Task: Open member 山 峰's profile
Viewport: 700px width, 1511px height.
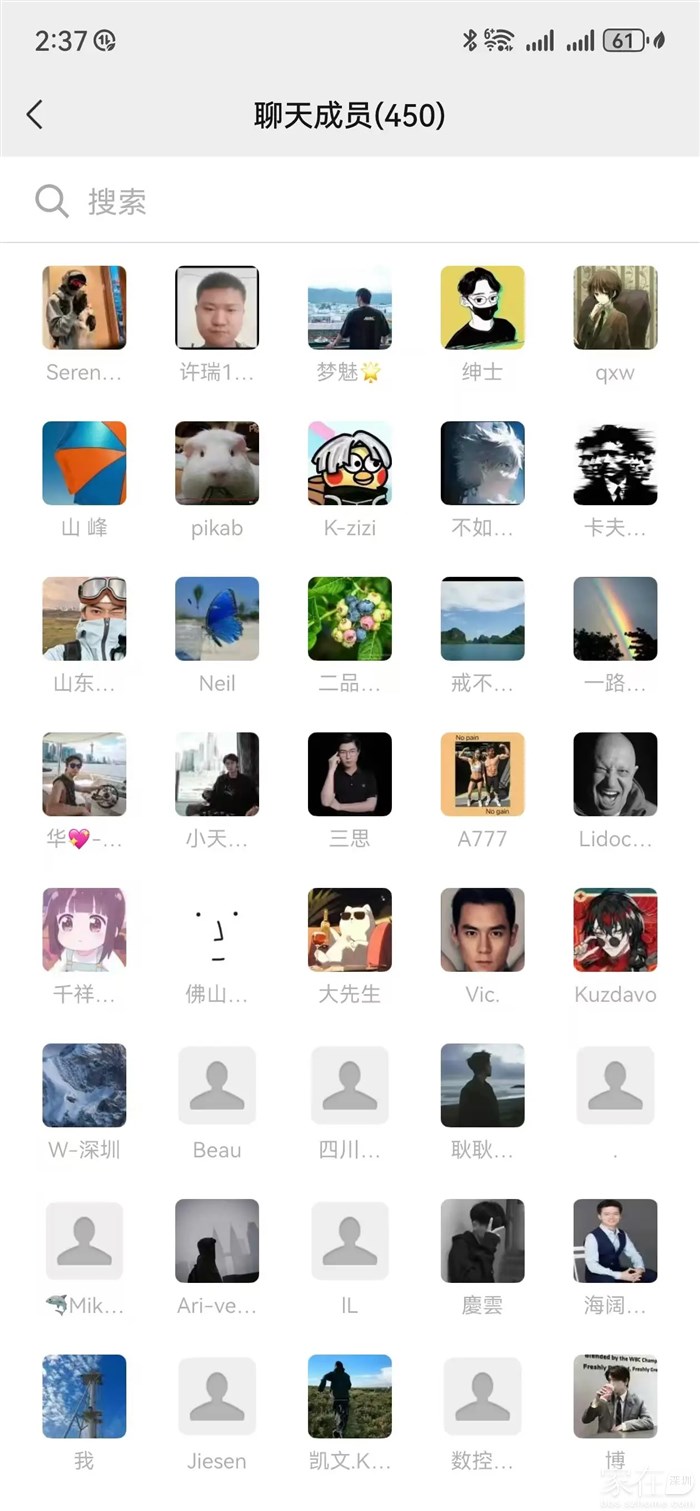Action: 84,463
